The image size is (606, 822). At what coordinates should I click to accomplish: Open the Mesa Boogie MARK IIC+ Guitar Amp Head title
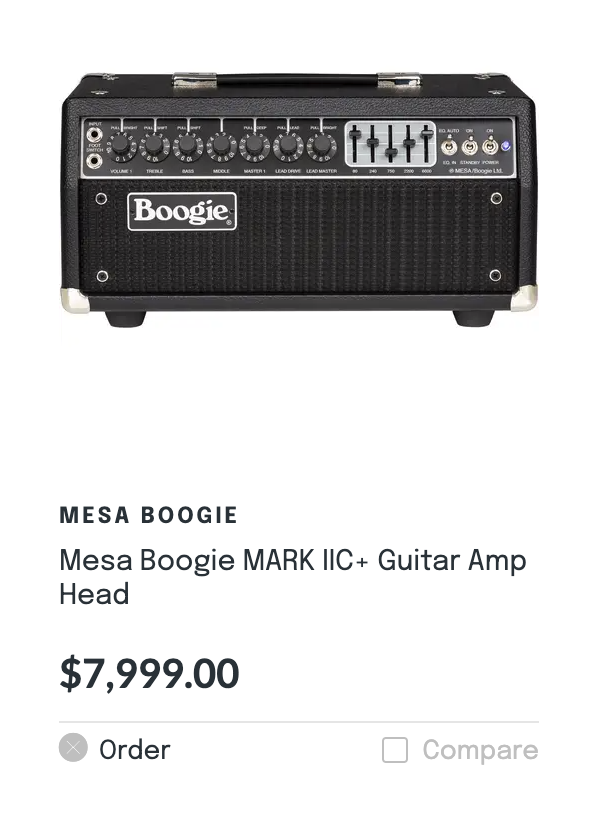pos(292,577)
